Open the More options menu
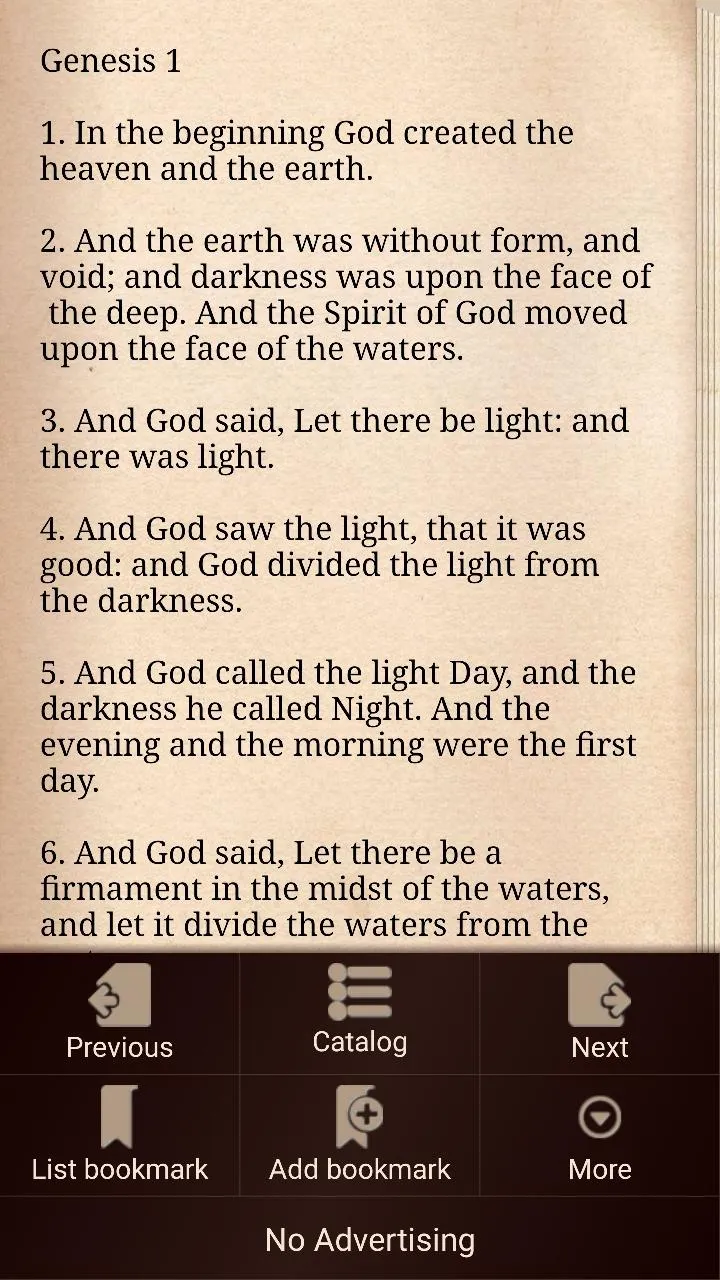Viewport: 720px width, 1280px height. tap(600, 1136)
